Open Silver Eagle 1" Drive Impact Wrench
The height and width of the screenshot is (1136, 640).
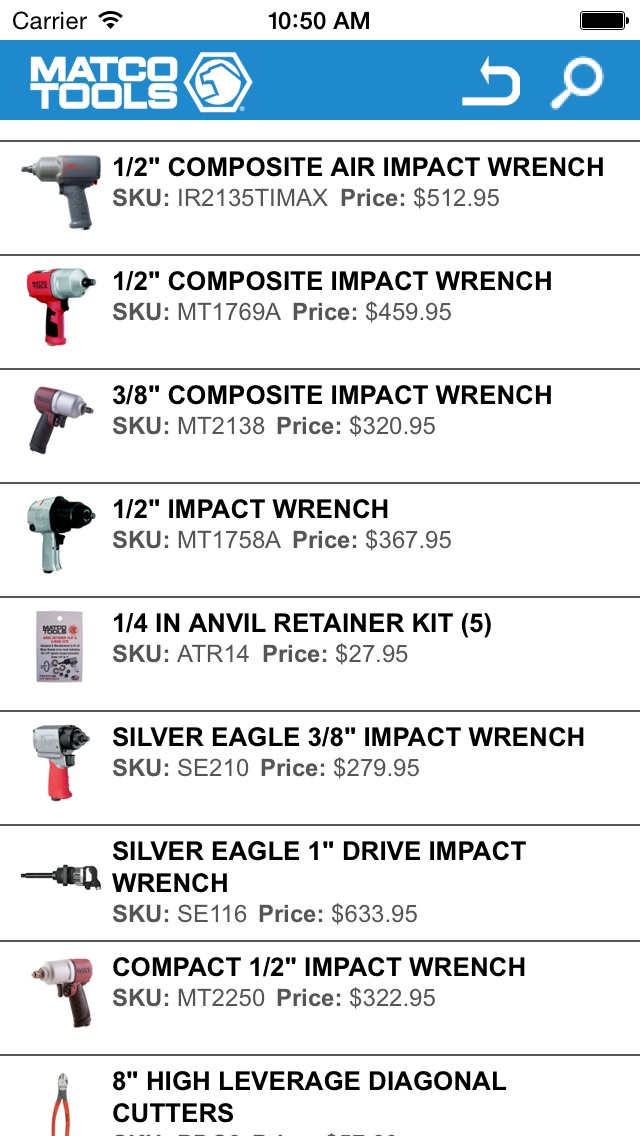(x=320, y=882)
